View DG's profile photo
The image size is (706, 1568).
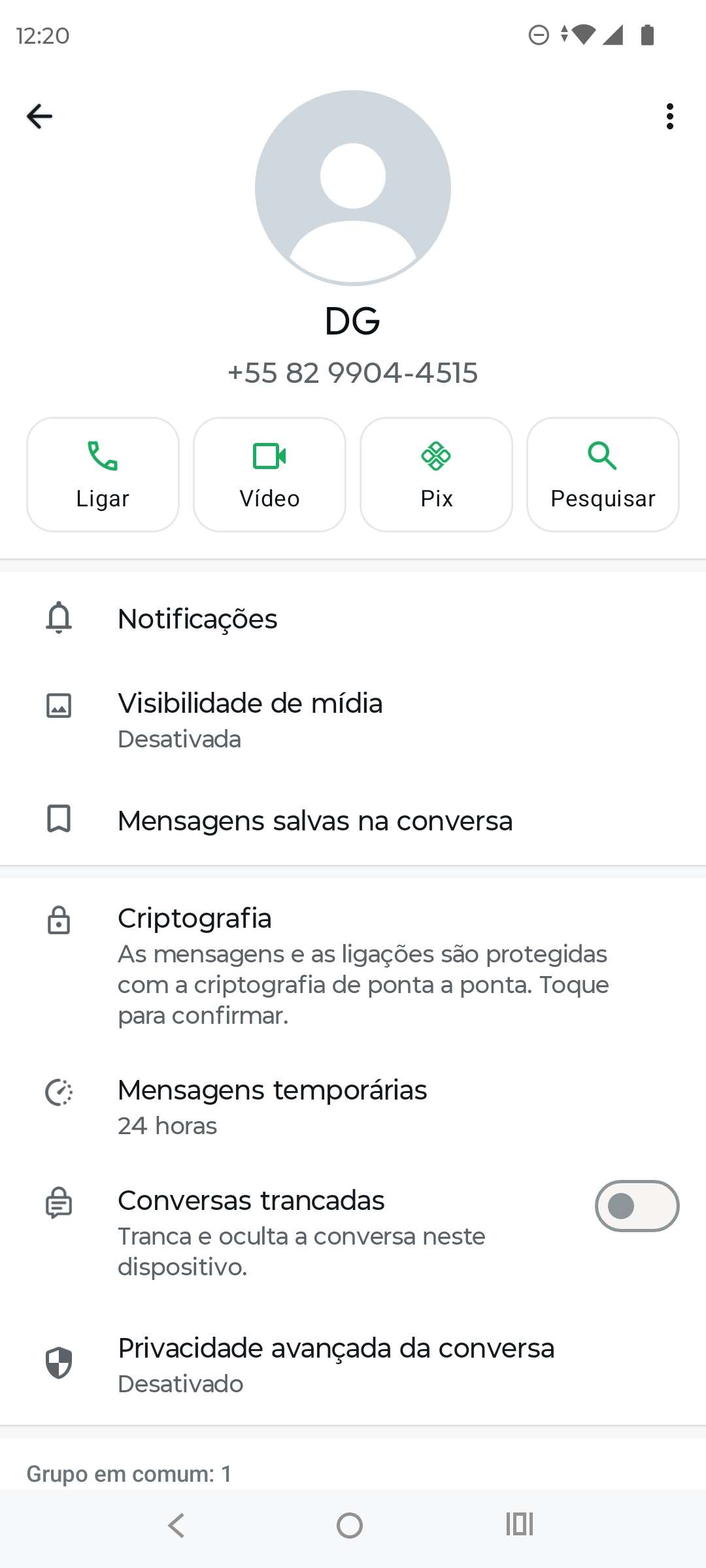353,188
